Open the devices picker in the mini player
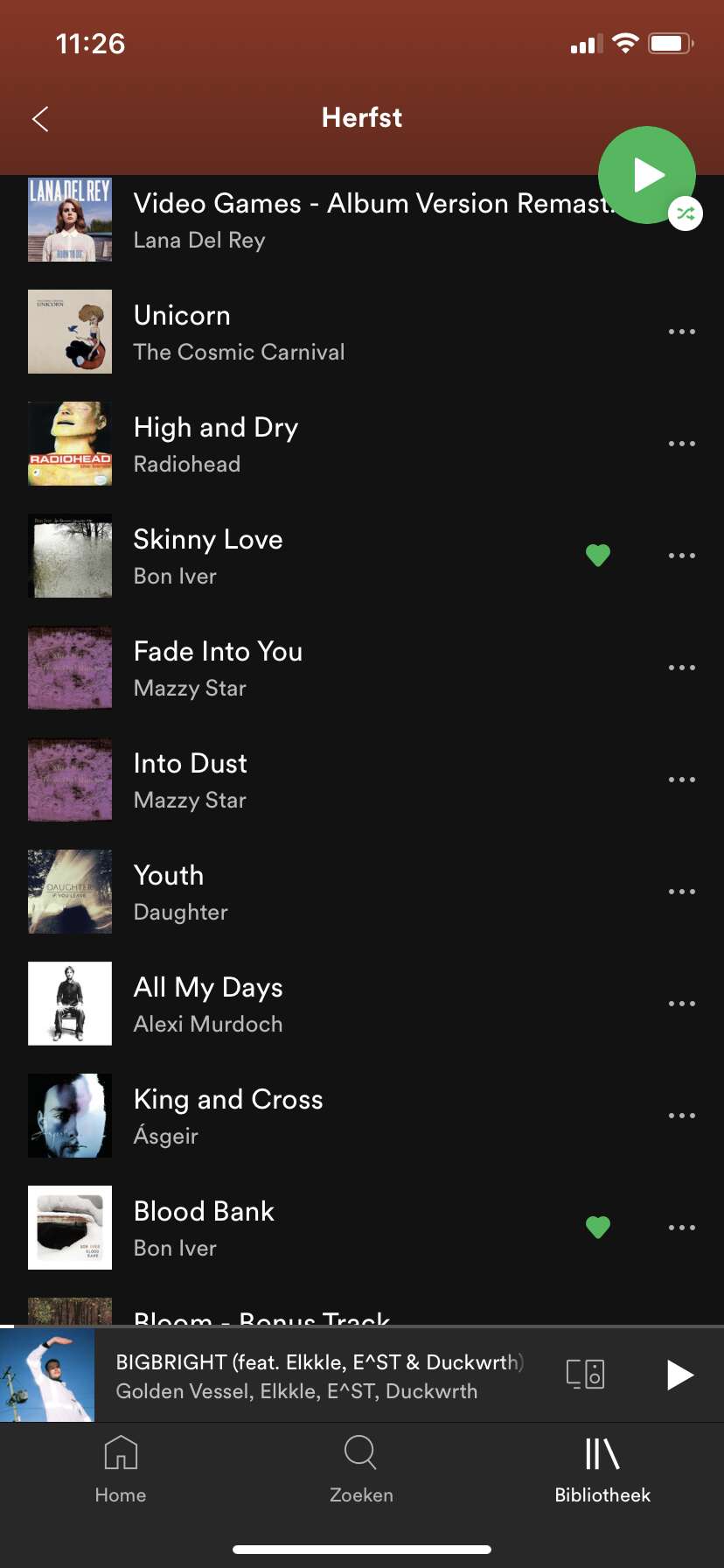This screenshot has width=724, height=1568. [x=585, y=1374]
